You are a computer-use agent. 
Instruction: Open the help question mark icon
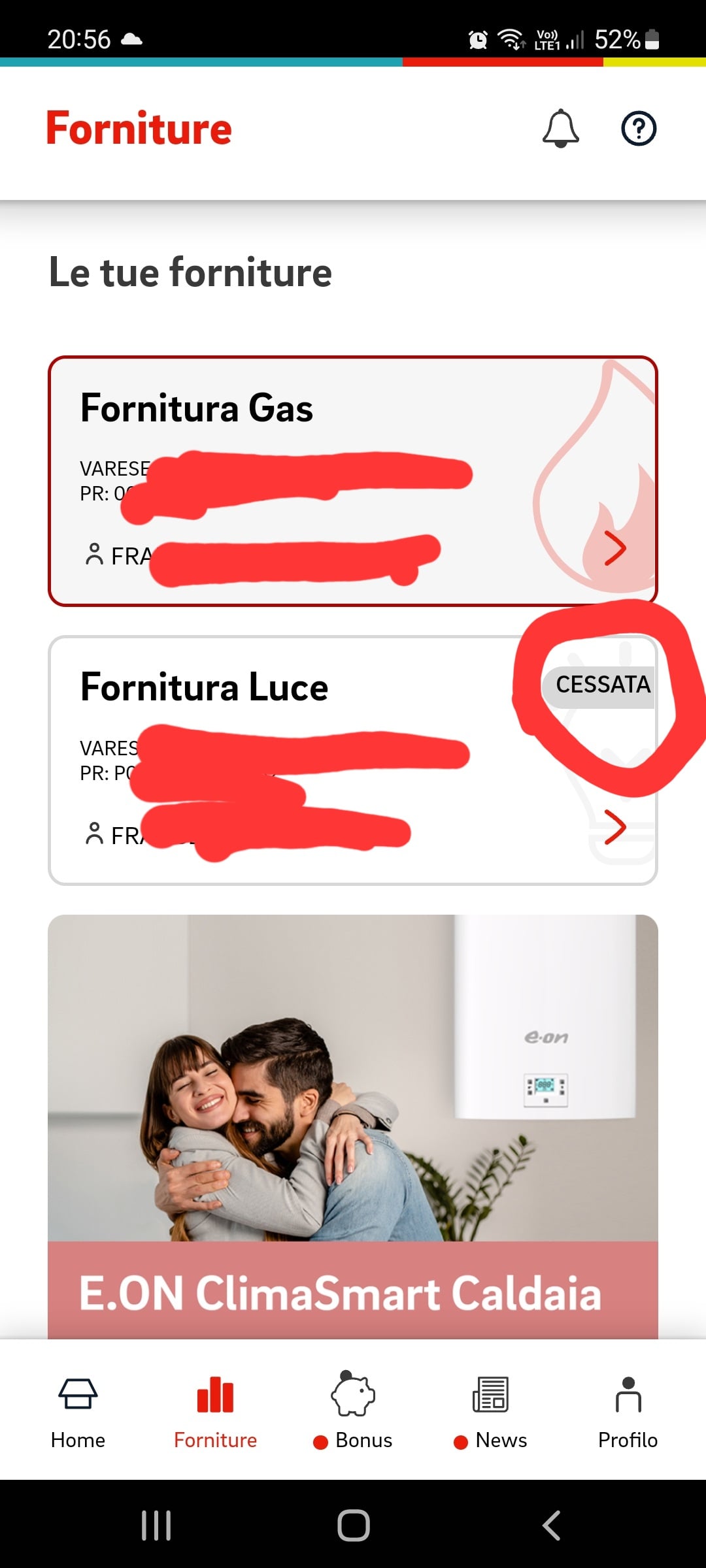tap(638, 129)
